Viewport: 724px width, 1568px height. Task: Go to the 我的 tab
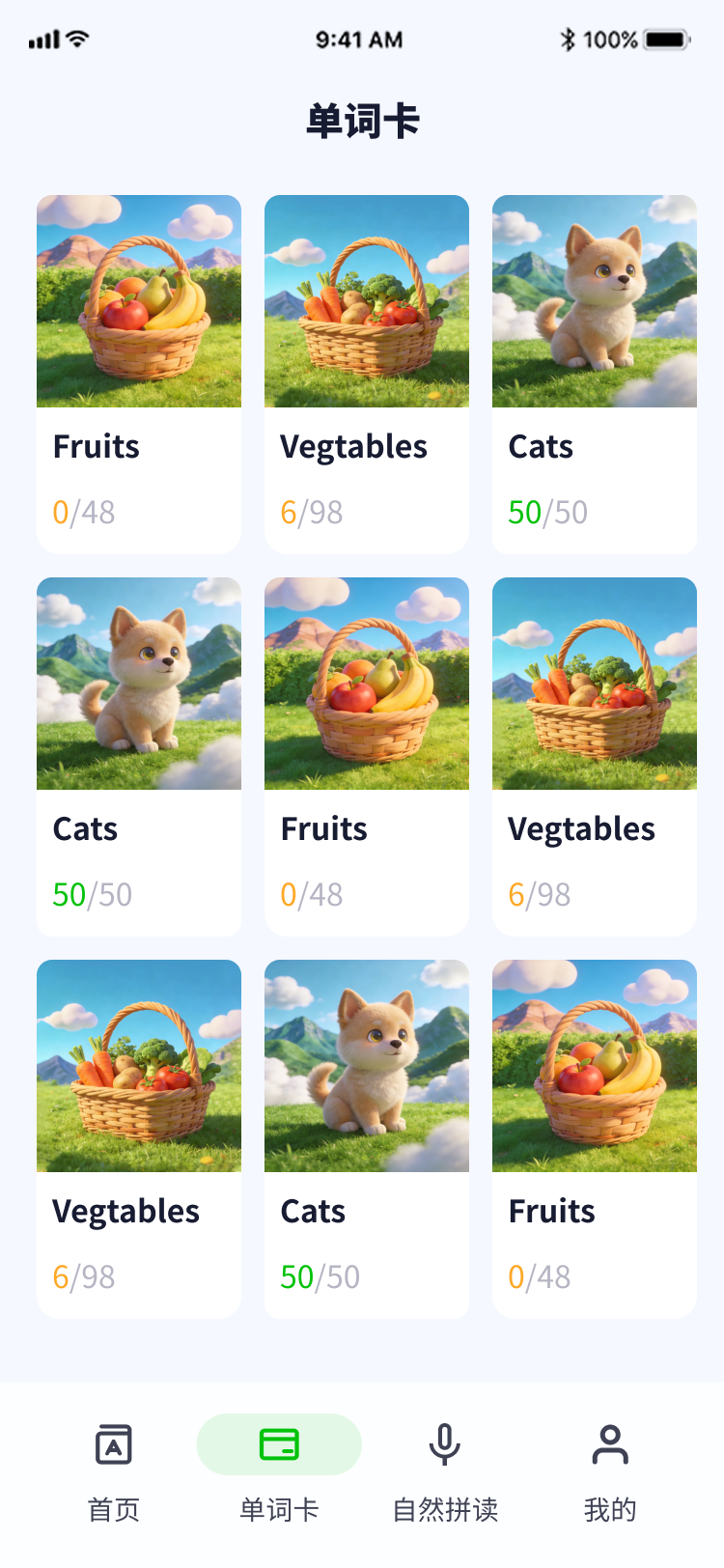click(x=610, y=1471)
